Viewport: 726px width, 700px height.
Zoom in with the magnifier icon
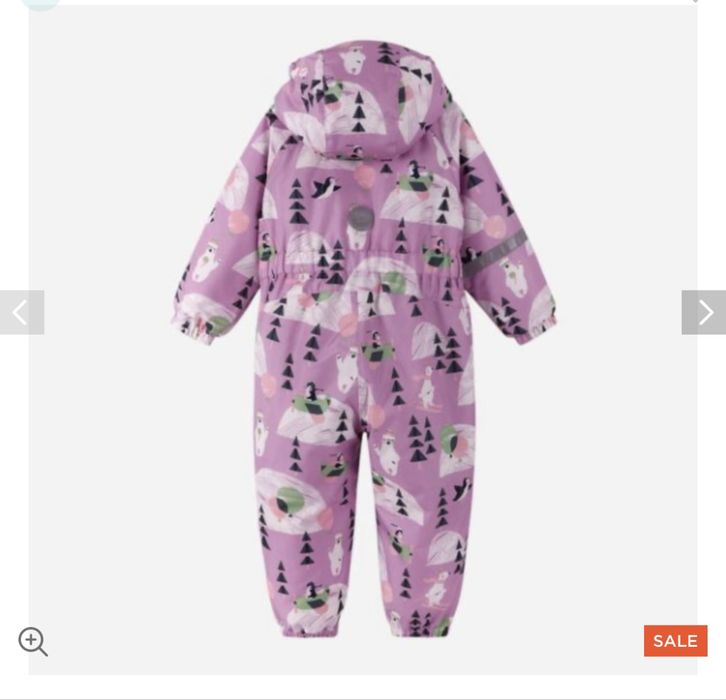point(33,641)
